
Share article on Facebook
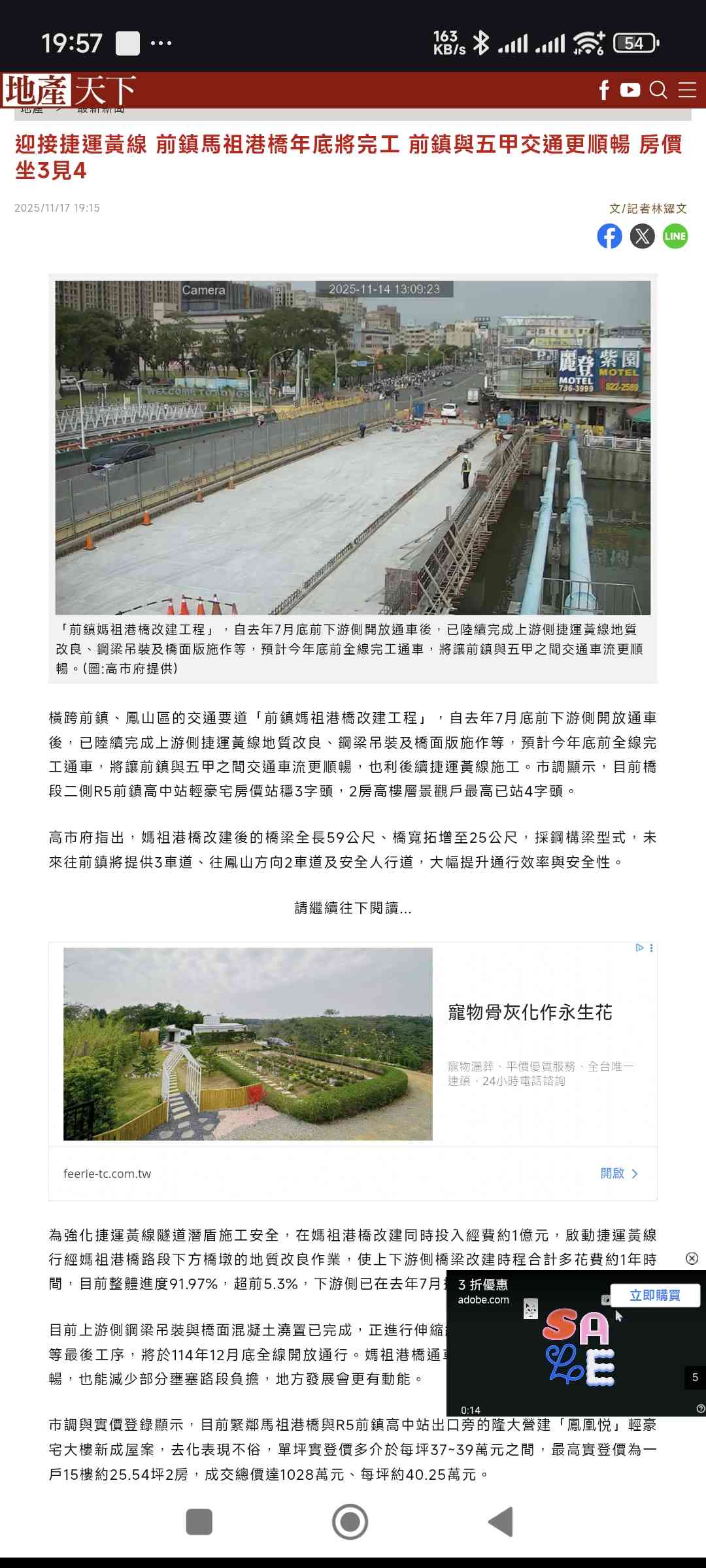(609, 236)
